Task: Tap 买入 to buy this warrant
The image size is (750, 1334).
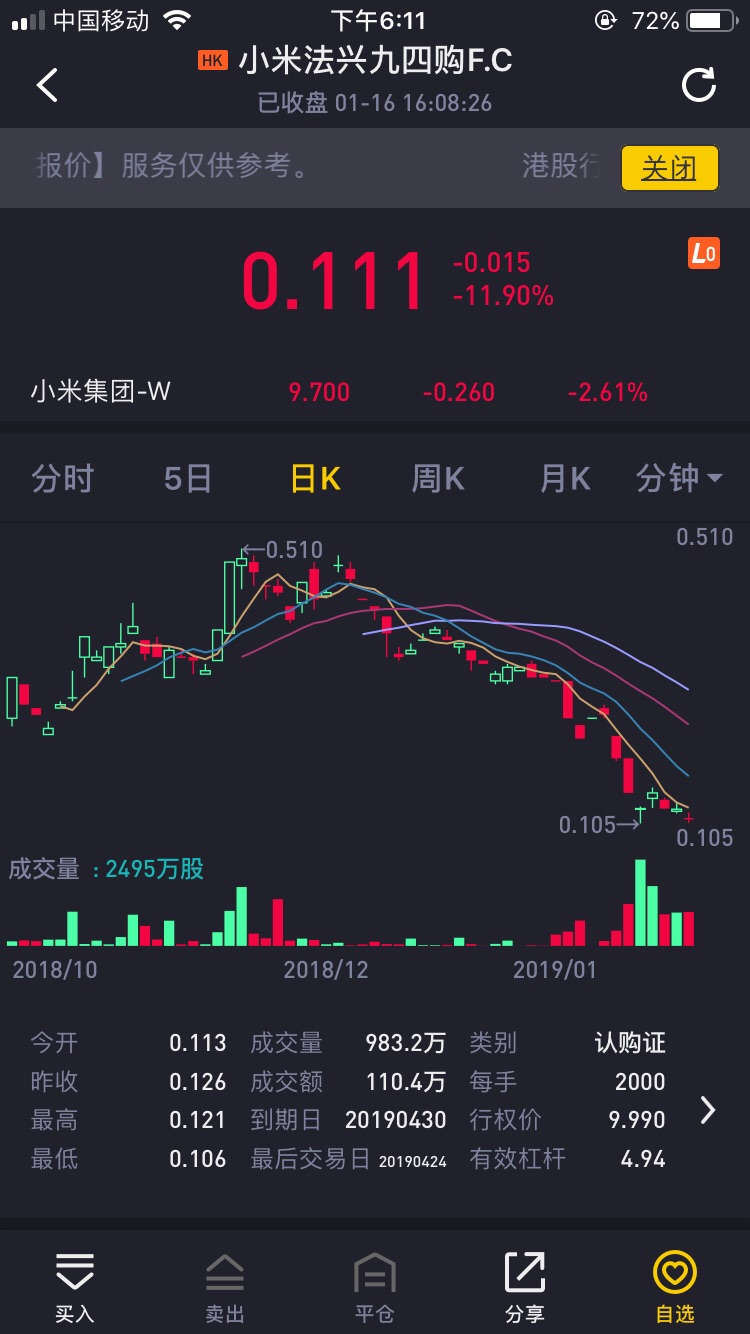Action: (x=75, y=1285)
